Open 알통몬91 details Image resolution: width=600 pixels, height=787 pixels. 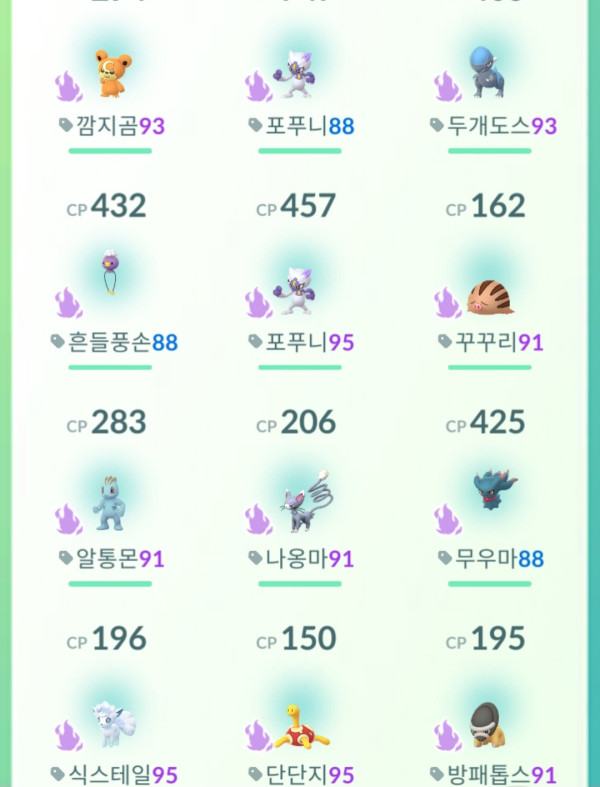[110, 505]
